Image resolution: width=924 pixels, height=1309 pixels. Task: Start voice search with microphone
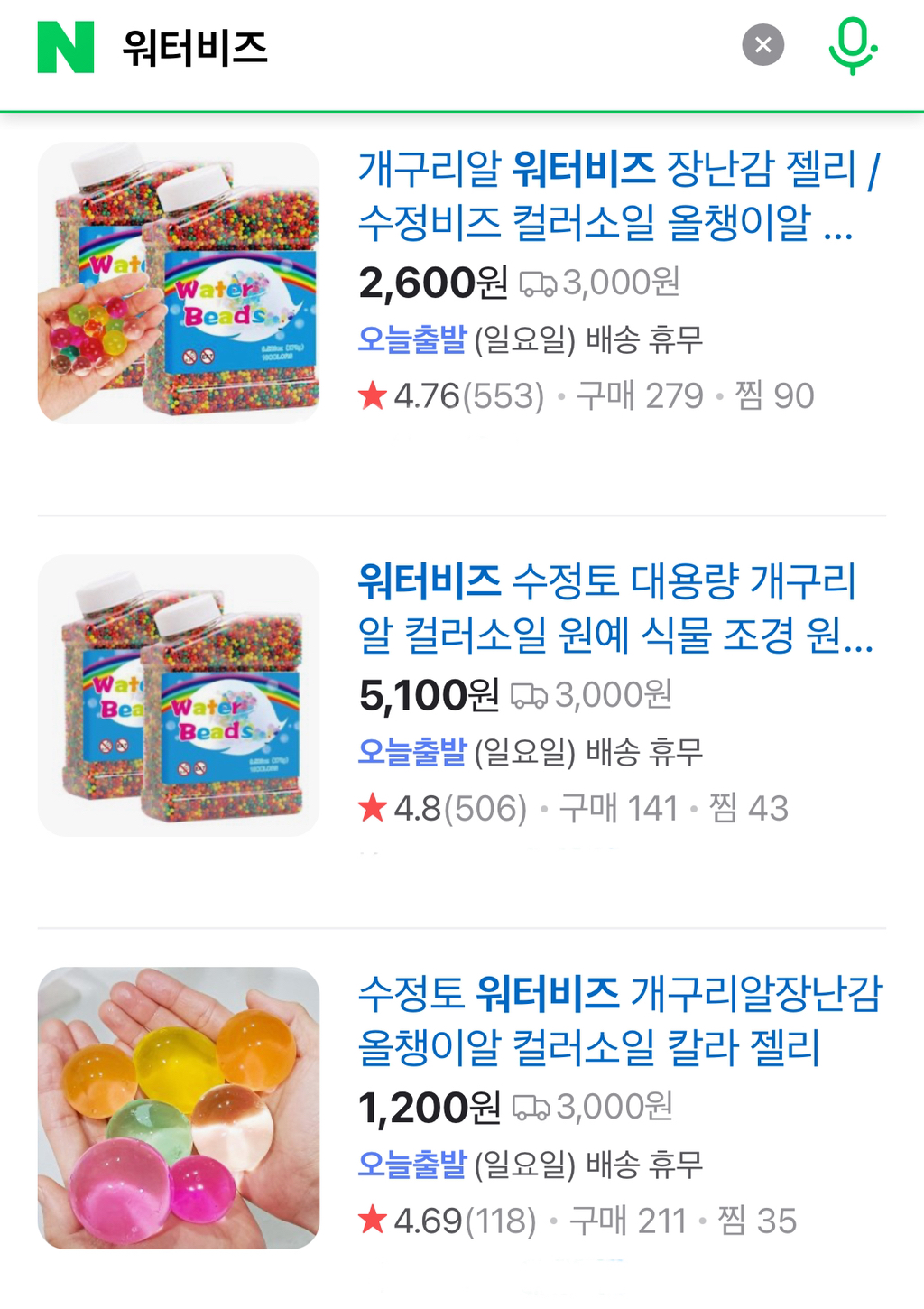852,45
